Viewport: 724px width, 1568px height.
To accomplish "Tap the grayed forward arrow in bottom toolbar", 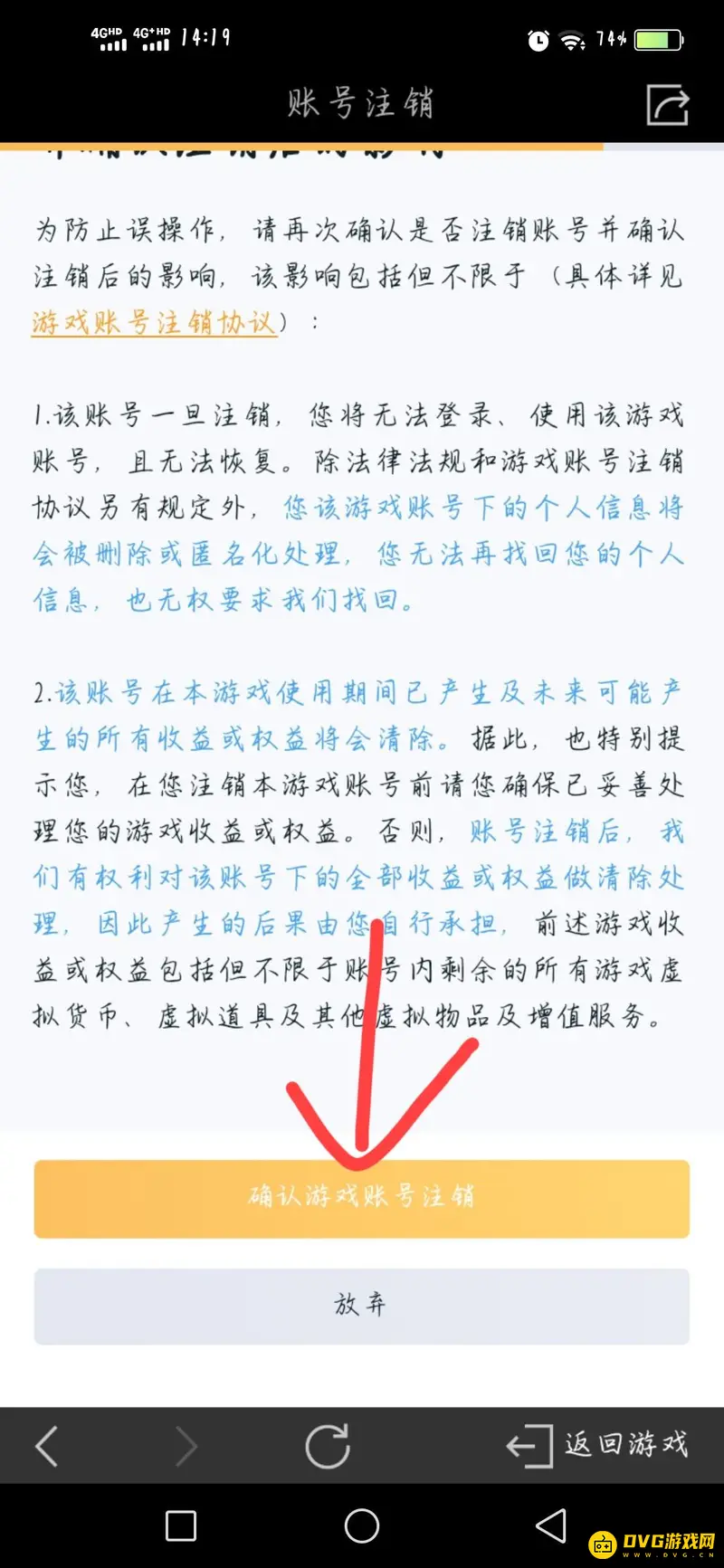I will 186,1446.
